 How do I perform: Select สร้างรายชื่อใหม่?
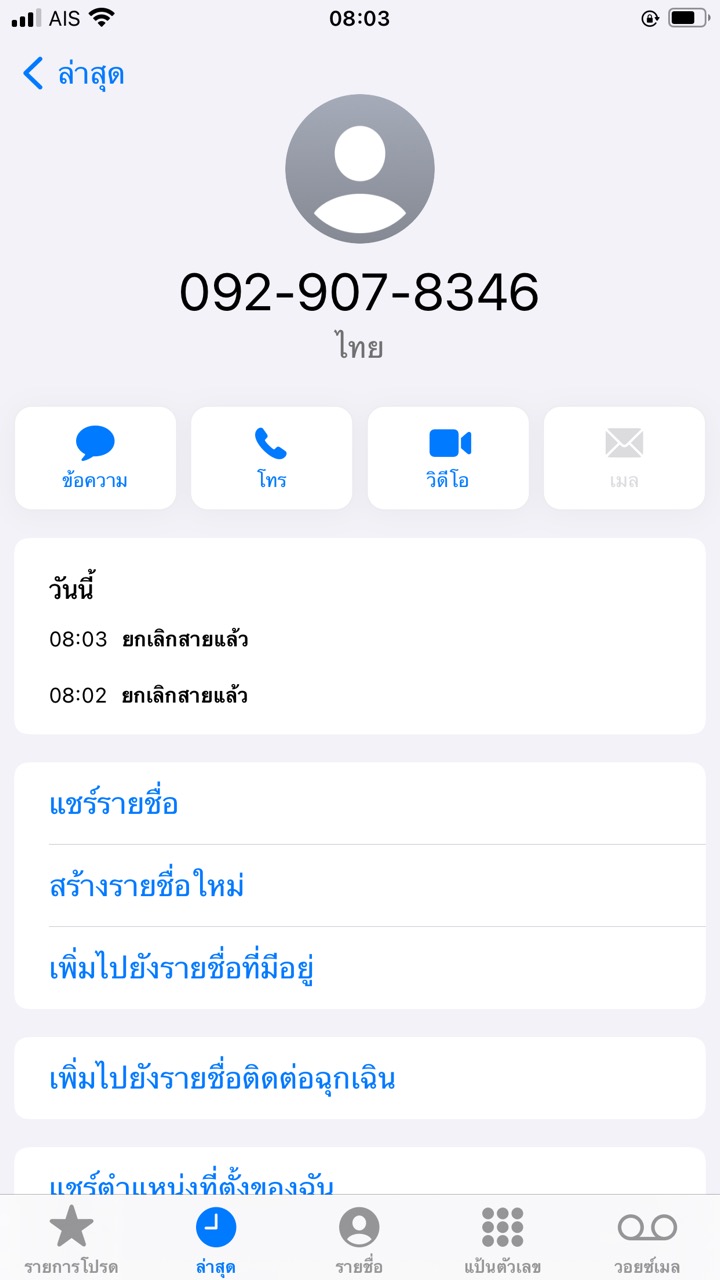tap(147, 886)
